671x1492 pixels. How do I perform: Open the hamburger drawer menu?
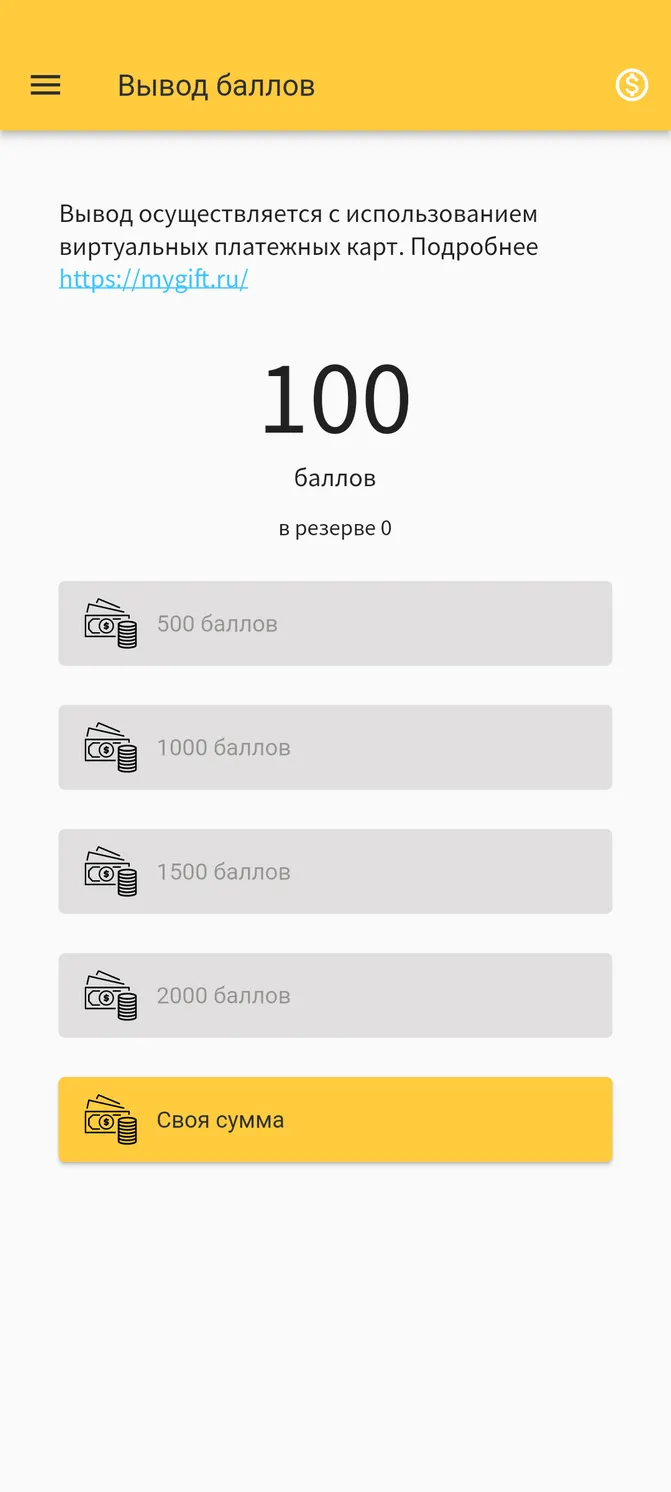pyautogui.click(x=46, y=86)
